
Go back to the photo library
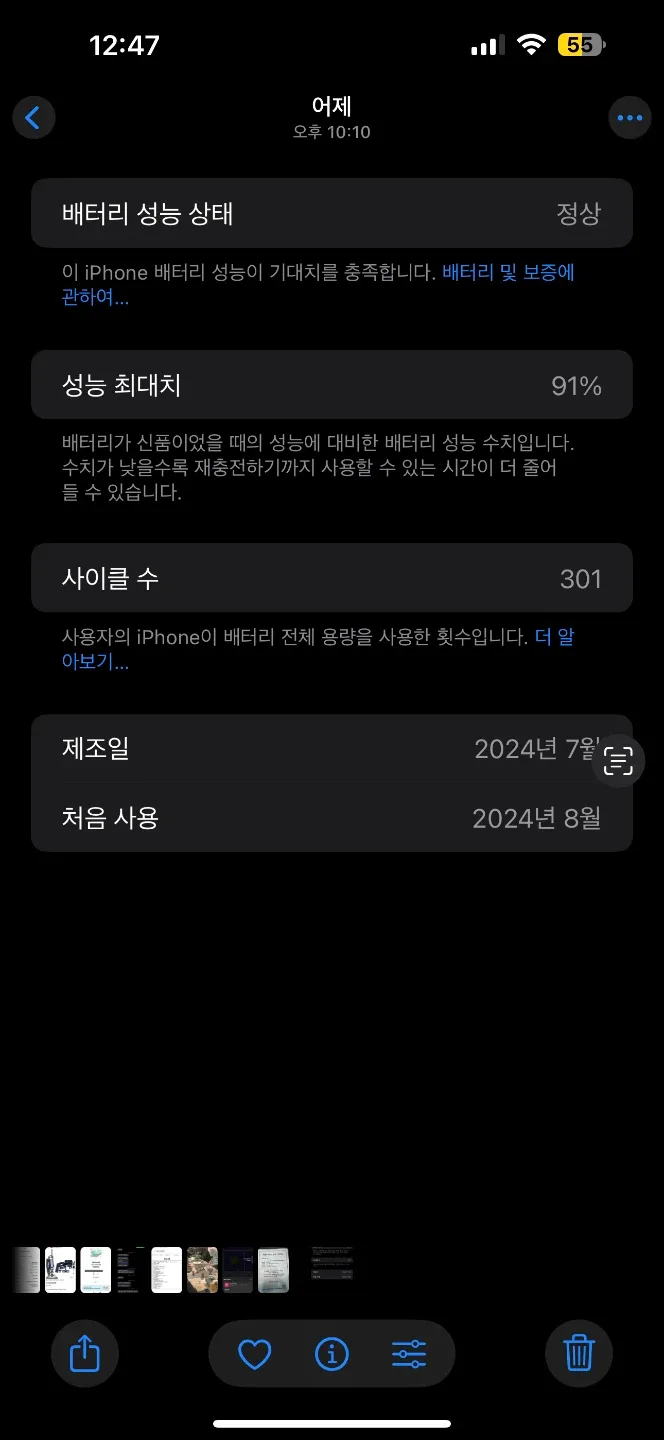tap(33, 118)
